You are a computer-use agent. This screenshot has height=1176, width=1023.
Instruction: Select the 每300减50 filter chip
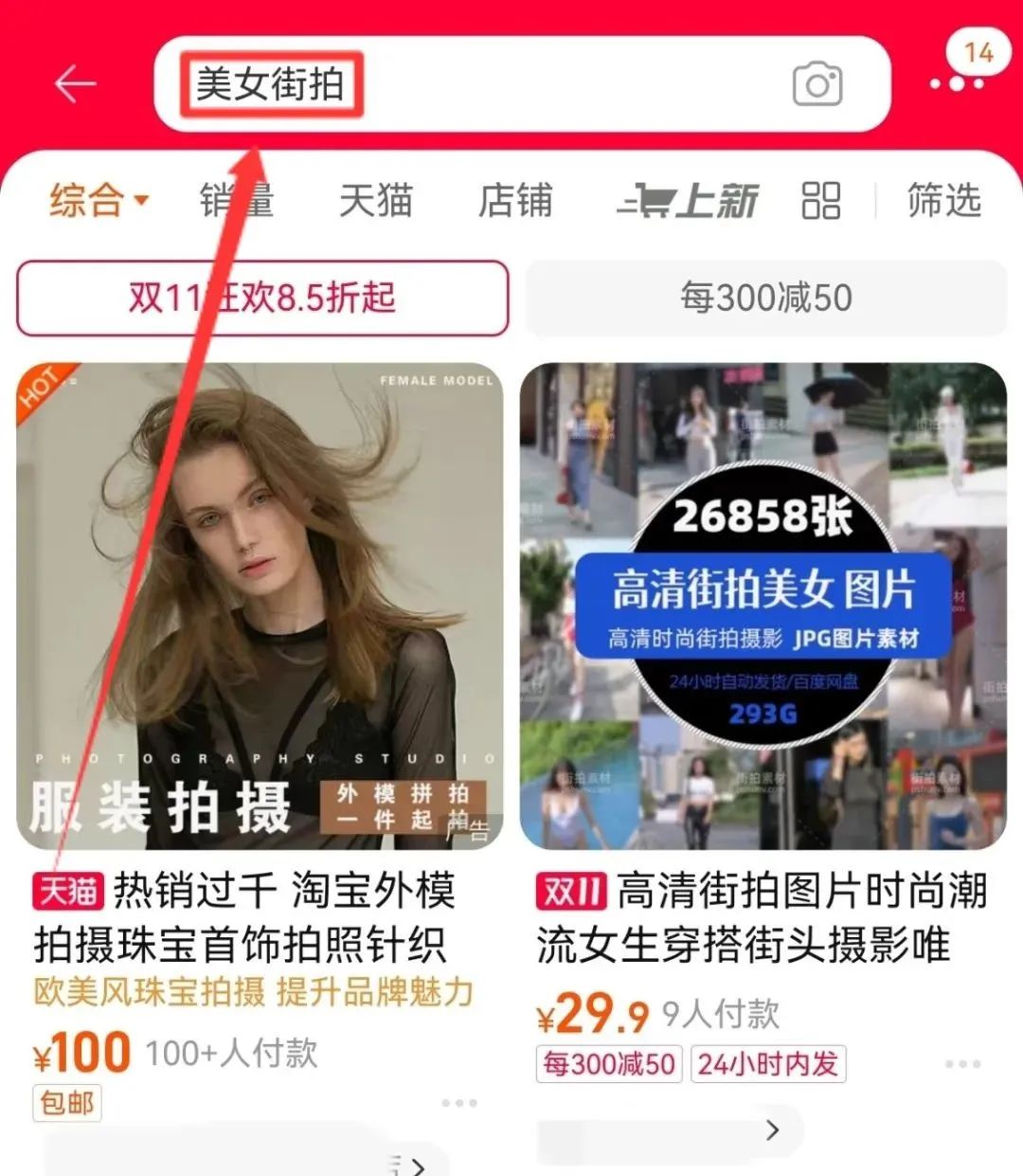pos(766,298)
